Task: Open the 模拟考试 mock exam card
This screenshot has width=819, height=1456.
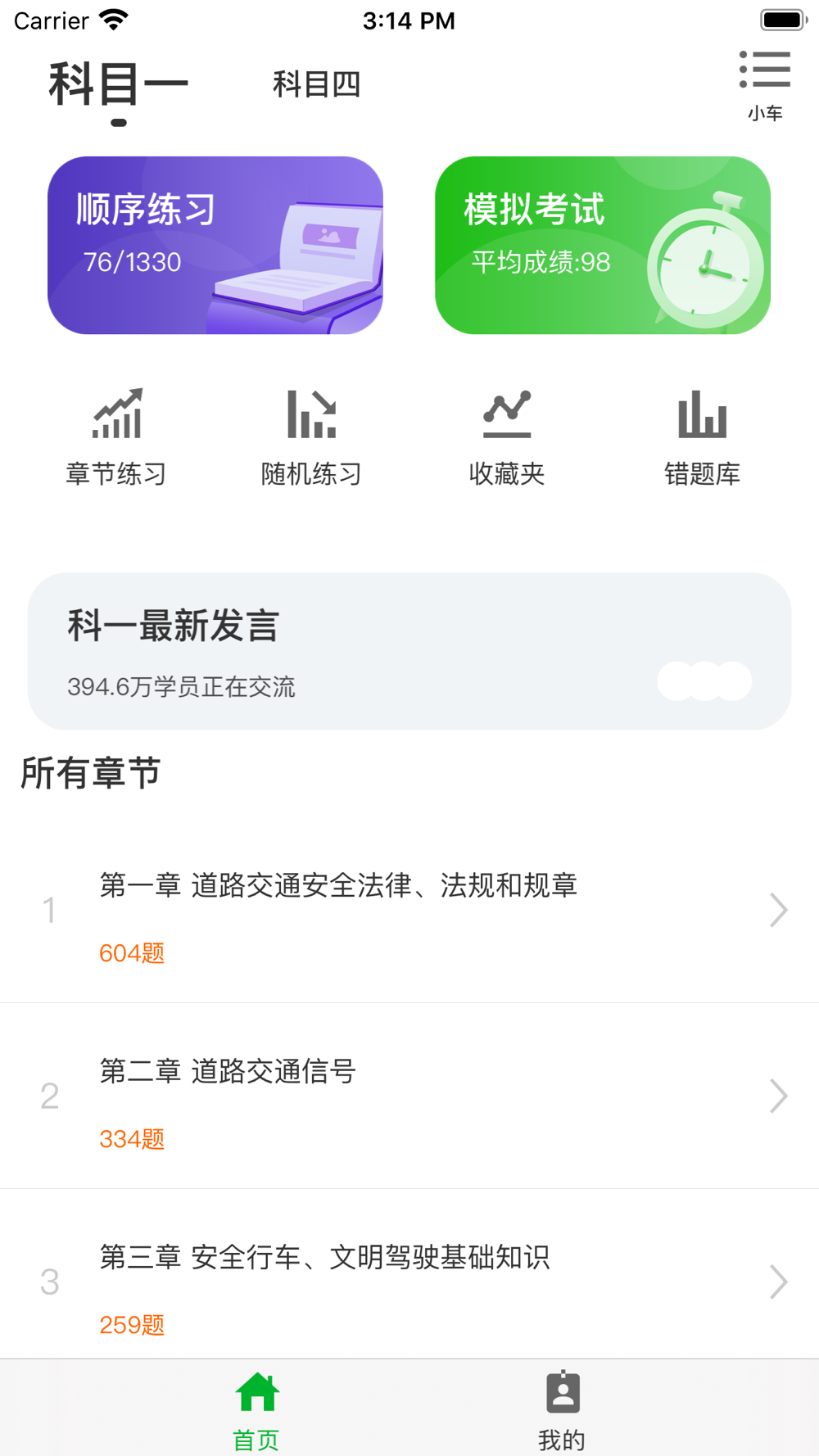Action: 602,245
